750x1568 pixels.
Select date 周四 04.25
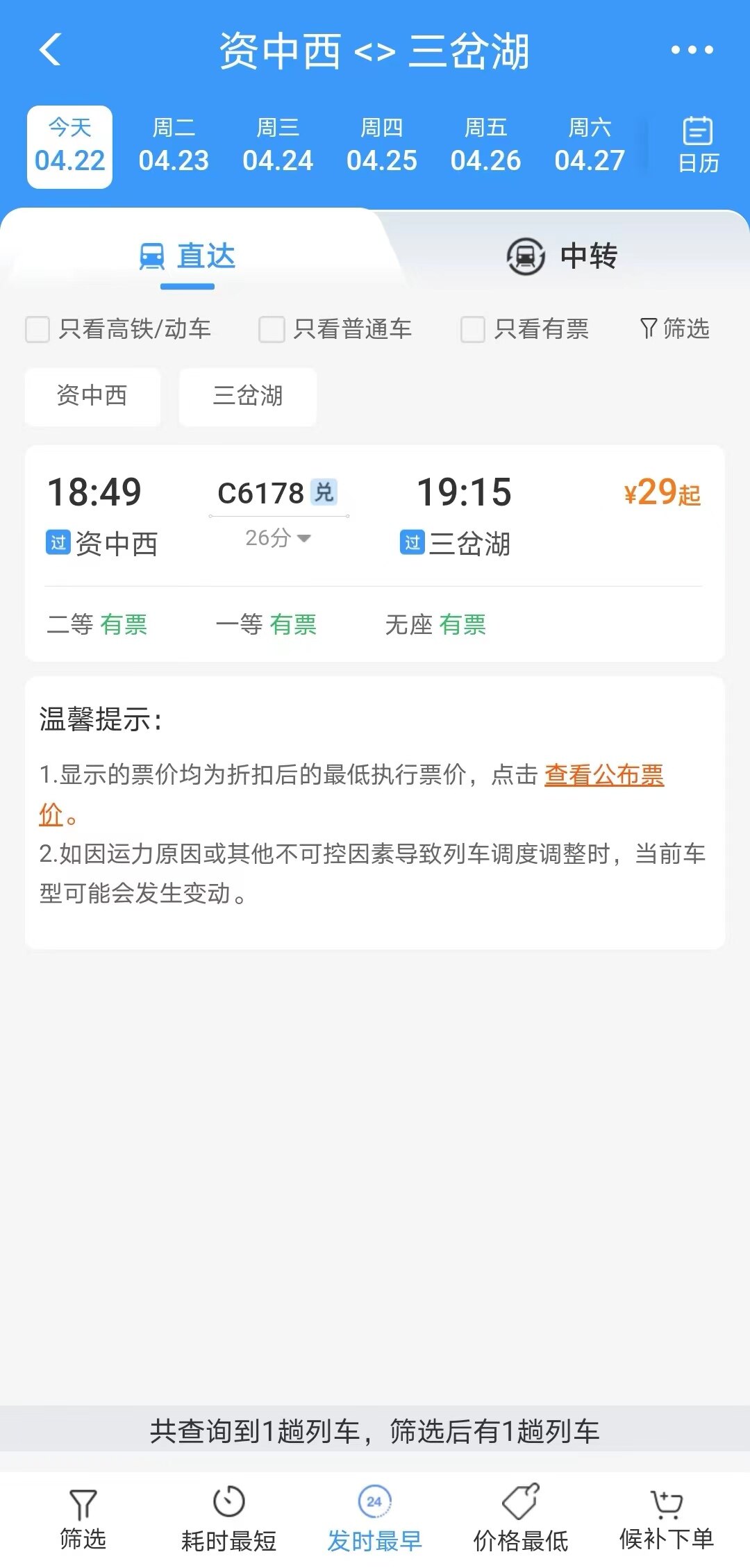coord(381,147)
